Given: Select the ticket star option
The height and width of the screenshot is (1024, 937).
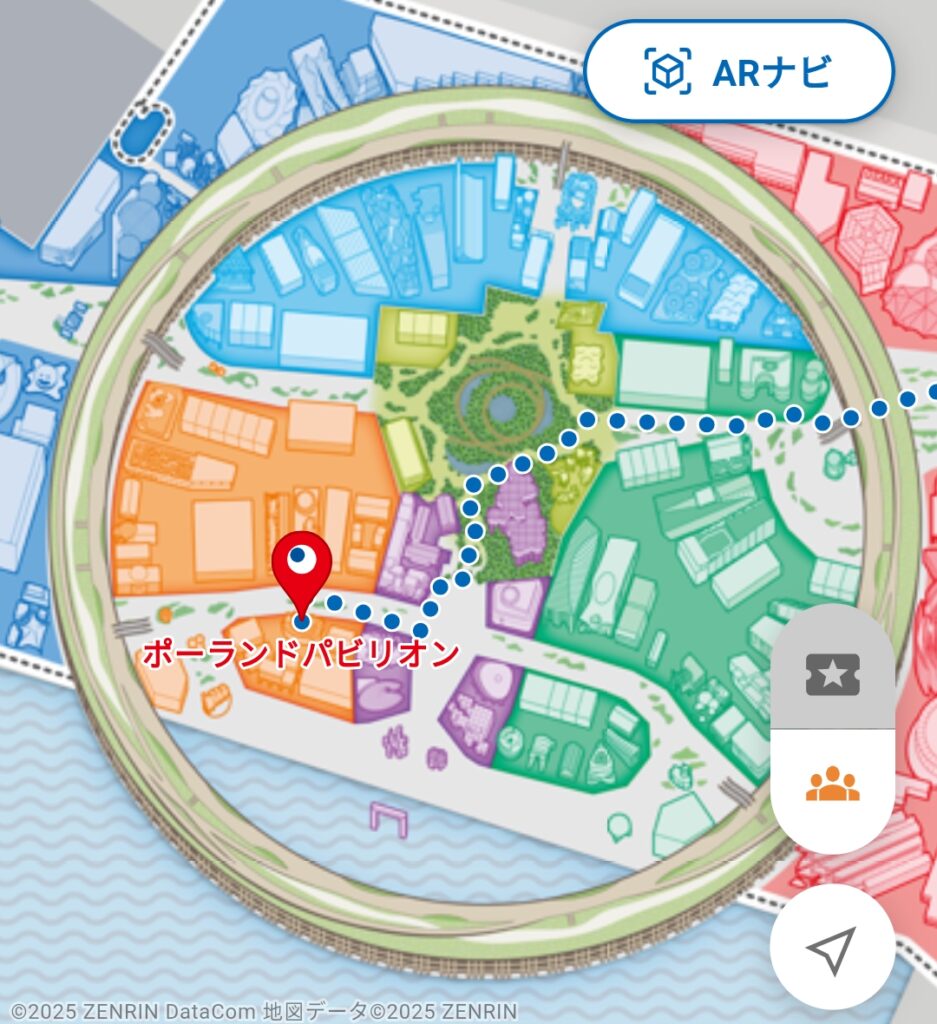Looking at the screenshot, I should 832,675.
